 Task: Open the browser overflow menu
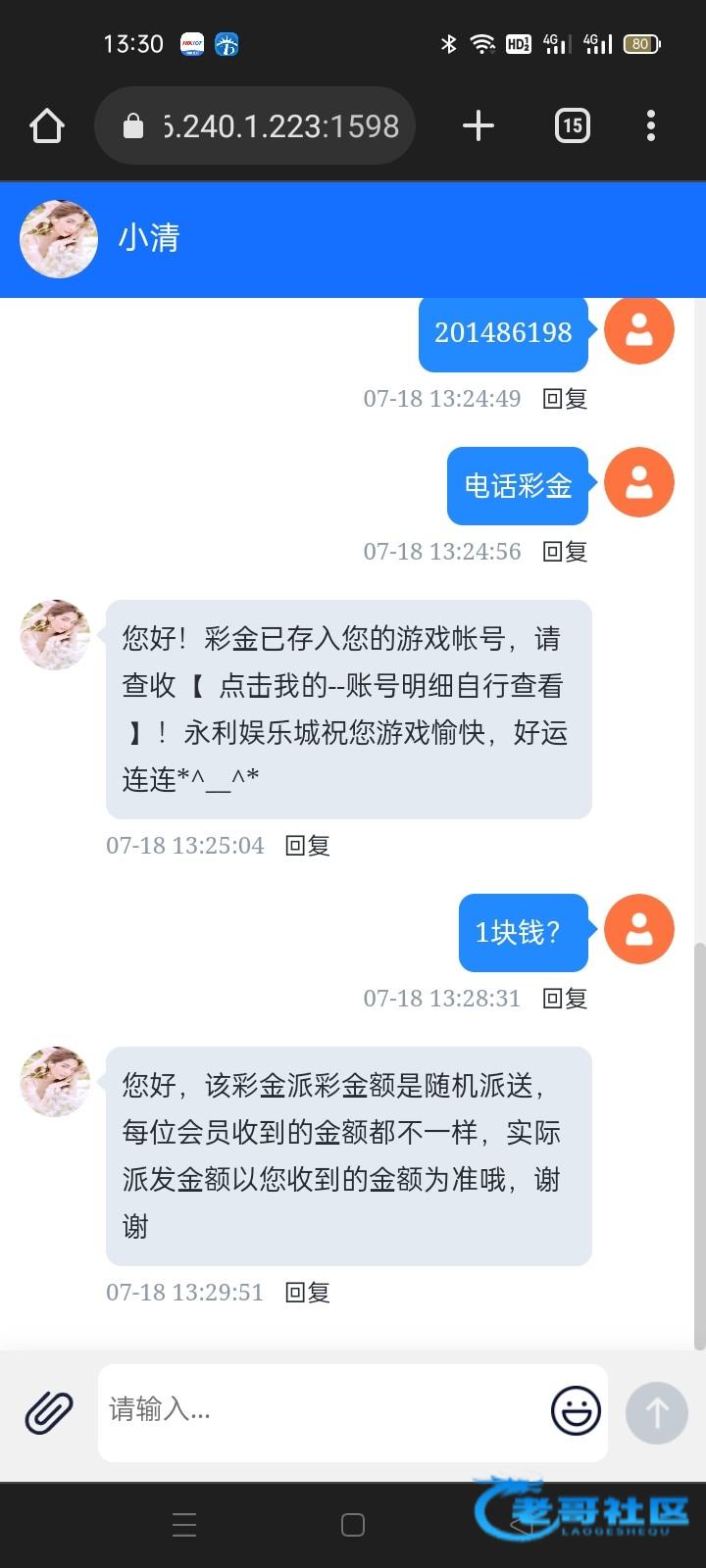[651, 126]
